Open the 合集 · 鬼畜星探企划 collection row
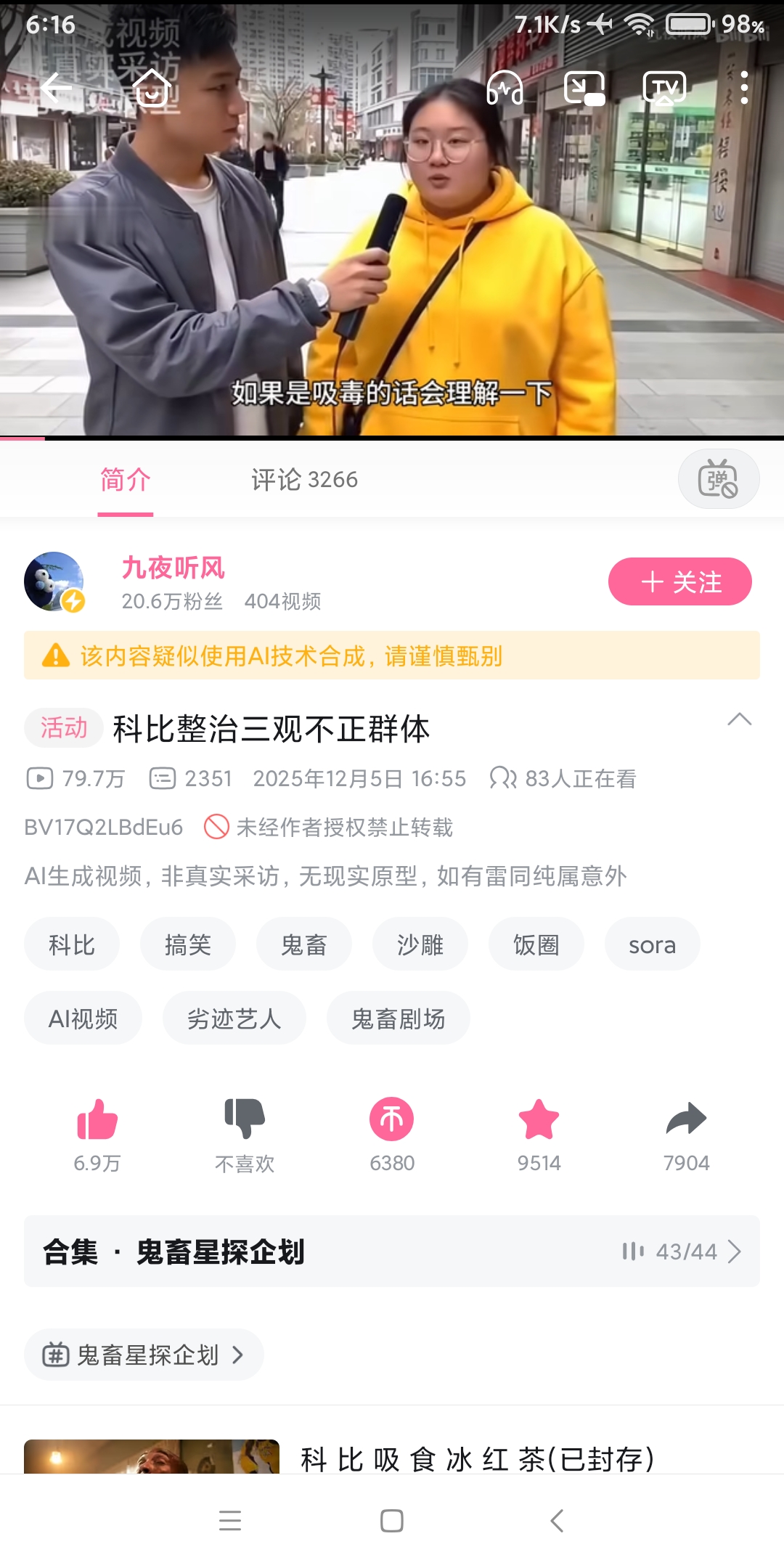 392,1251
